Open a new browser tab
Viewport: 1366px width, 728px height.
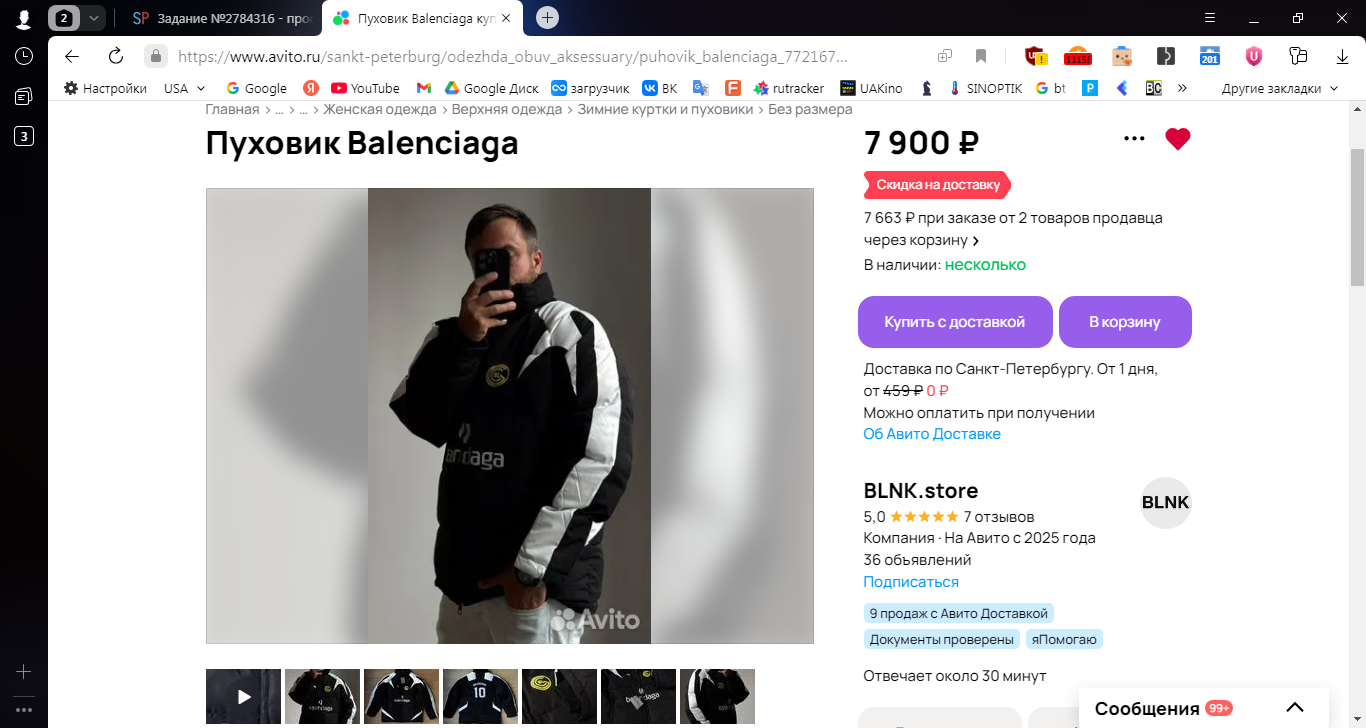tap(547, 18)
